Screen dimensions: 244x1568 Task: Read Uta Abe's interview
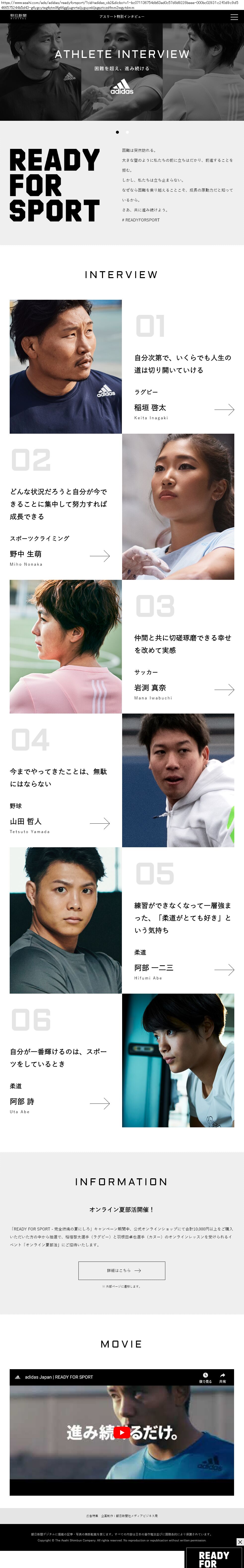click(100, 1103)
